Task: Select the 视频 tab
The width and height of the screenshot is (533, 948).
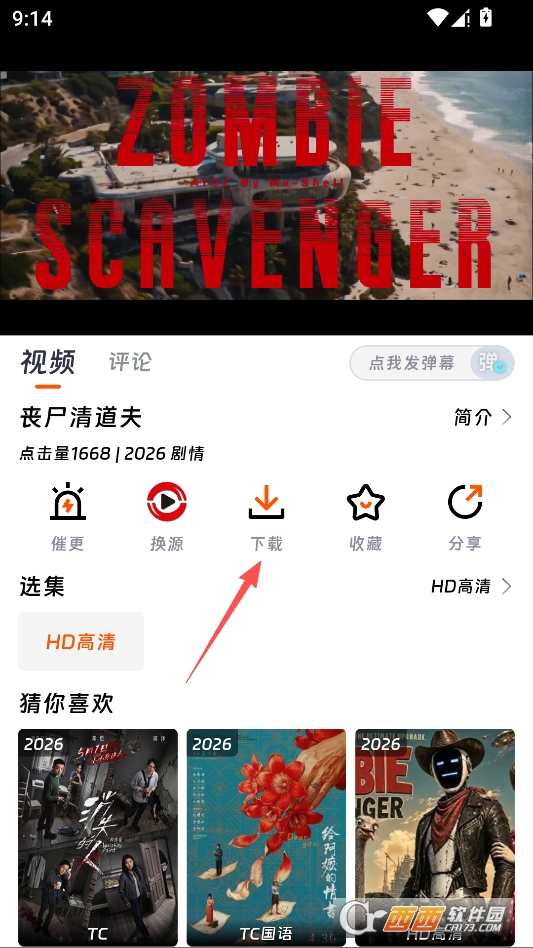Action: point(48,362)
